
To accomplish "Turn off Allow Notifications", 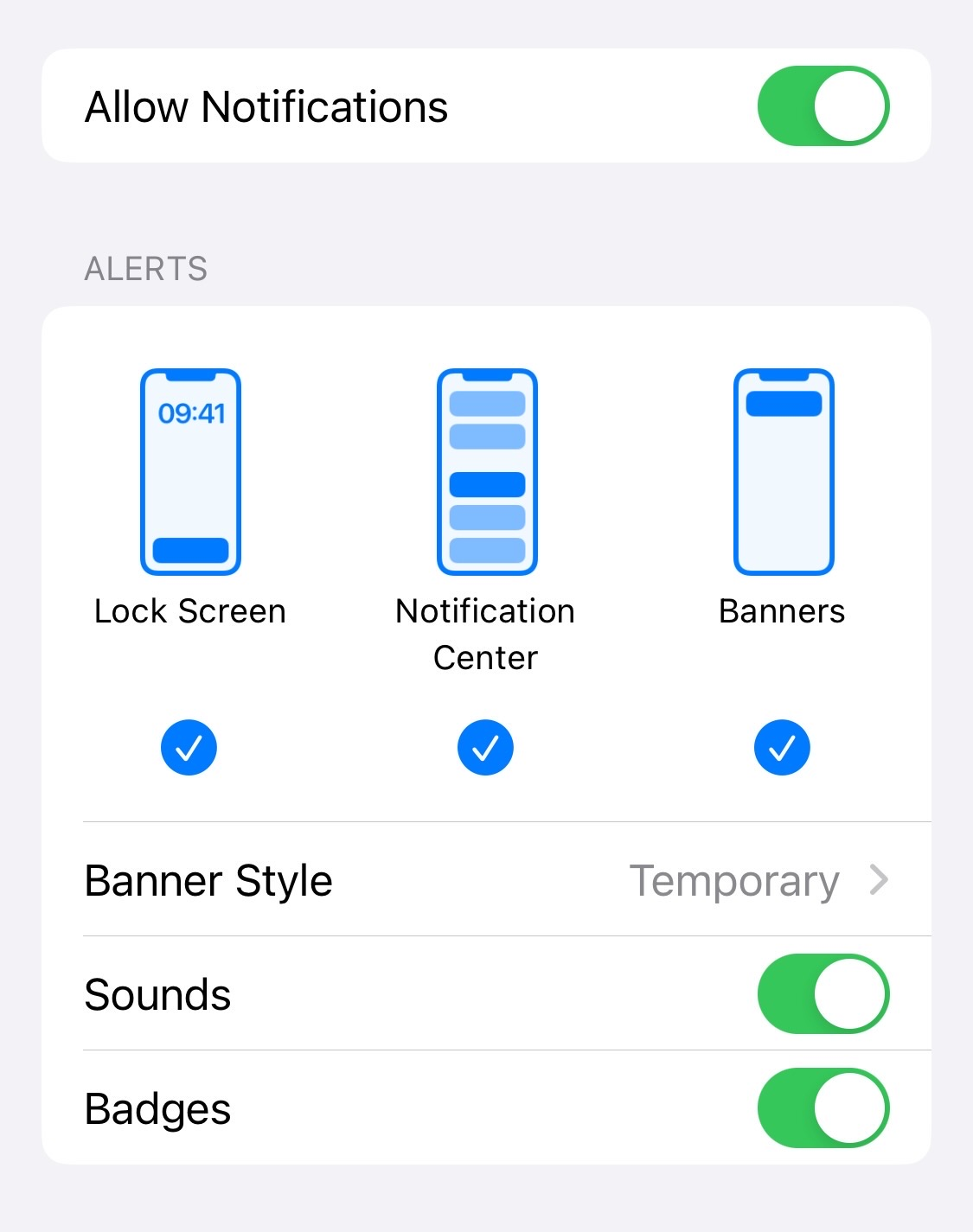I will [823, 106].
